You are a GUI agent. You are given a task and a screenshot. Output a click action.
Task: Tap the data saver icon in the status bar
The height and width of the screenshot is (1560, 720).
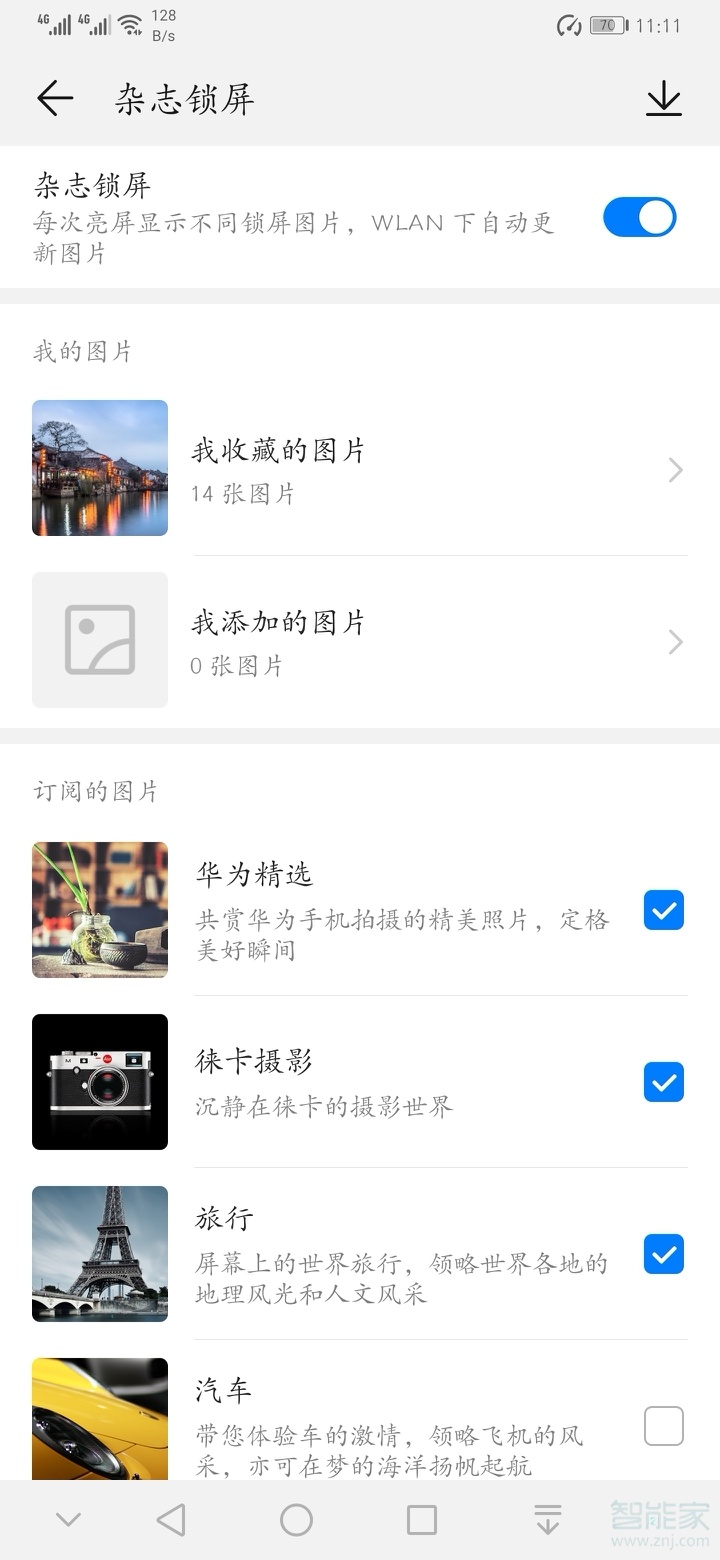pos(569,26)
